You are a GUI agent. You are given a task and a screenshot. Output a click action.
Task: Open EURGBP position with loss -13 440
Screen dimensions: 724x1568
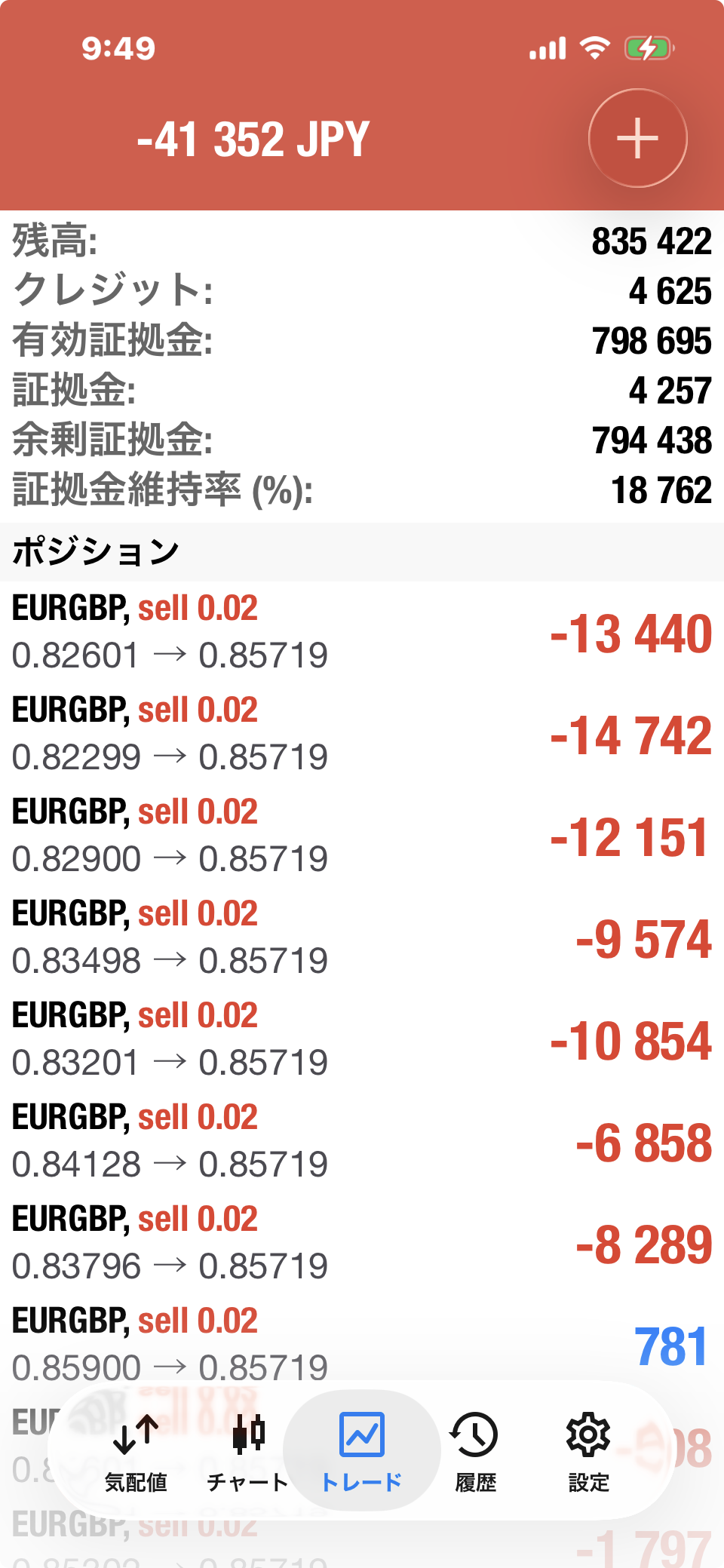(x=362, y=632)
